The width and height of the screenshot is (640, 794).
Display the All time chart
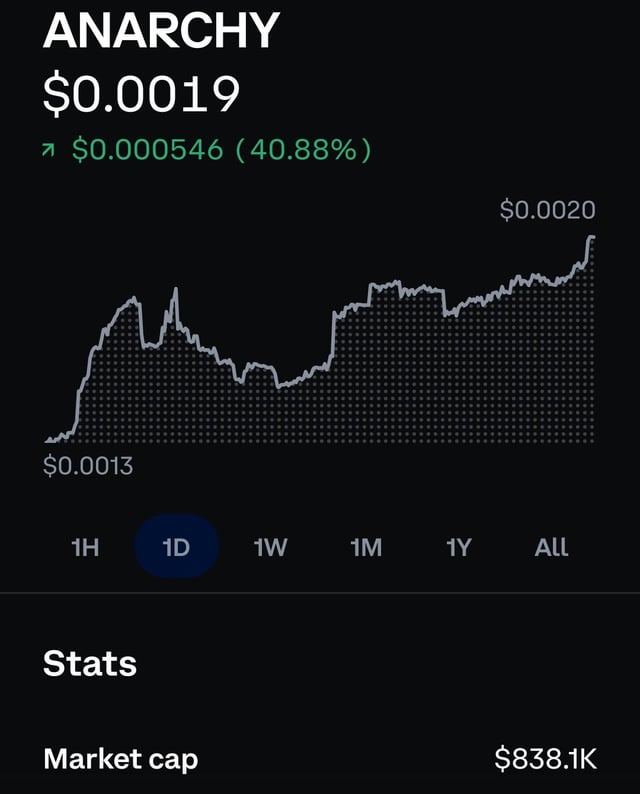click(551, 547)
